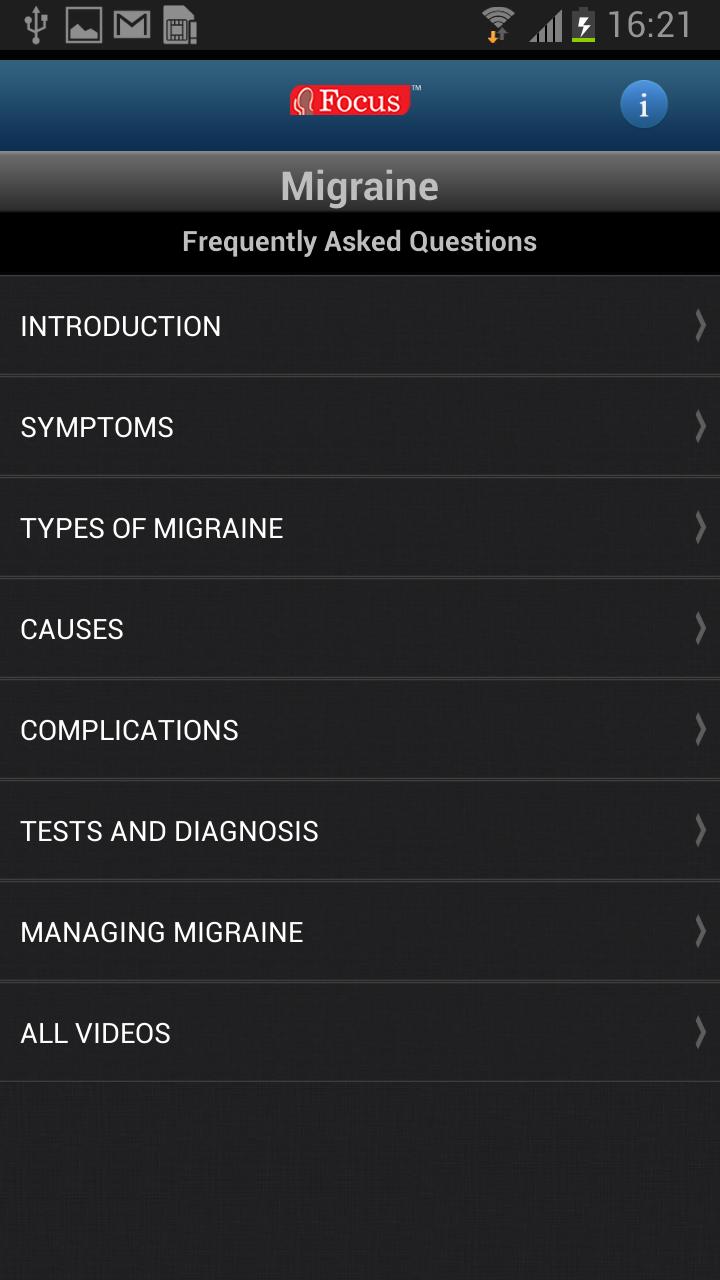This screenshot has width=720, height=1280.
Task: Open the INTRODUCTION section
Action: [x=360, y=326]
